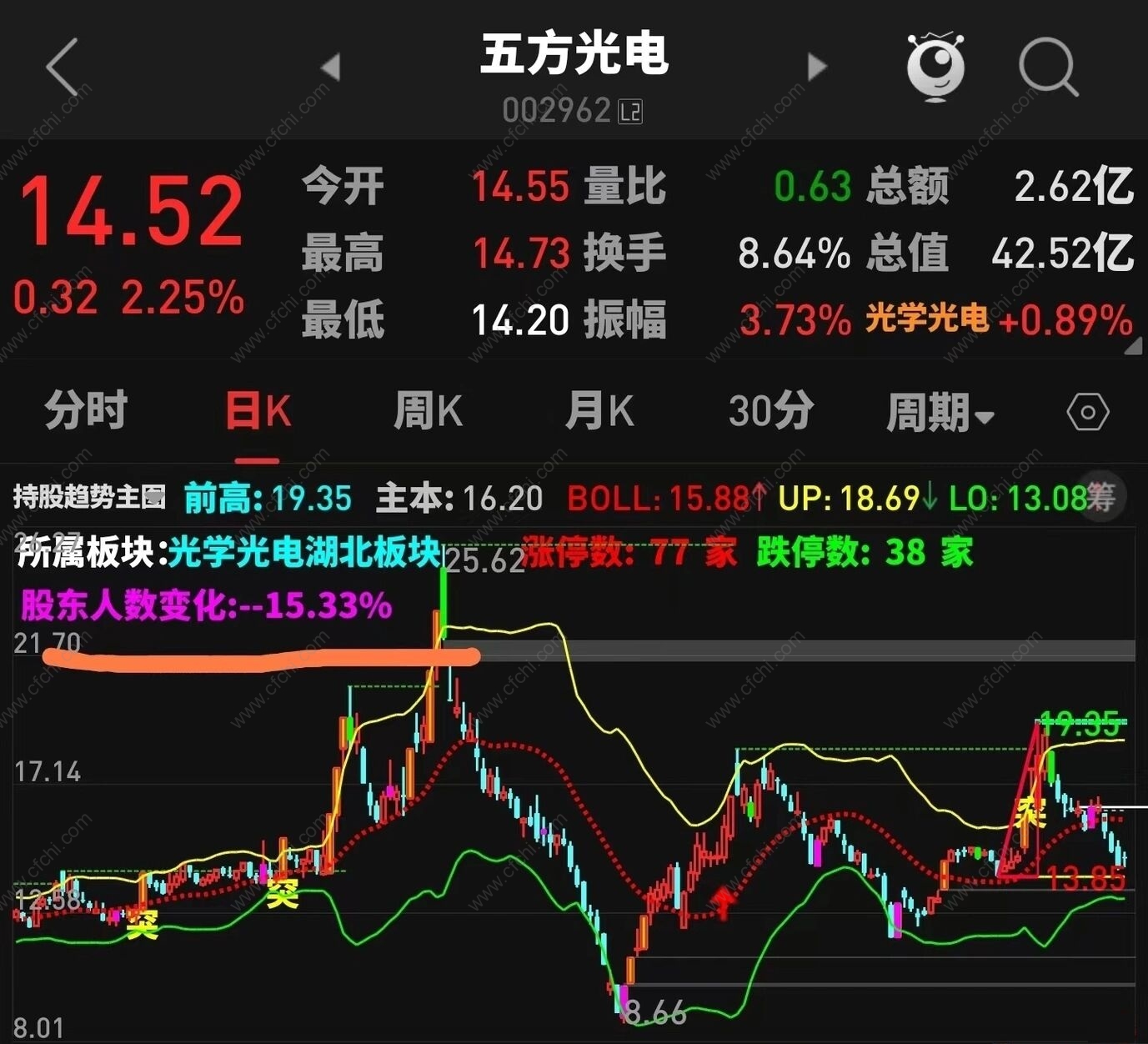Switch to the next stock with right triangle
Viewport: 1148px width, 1044px height.
coord(816,67)
